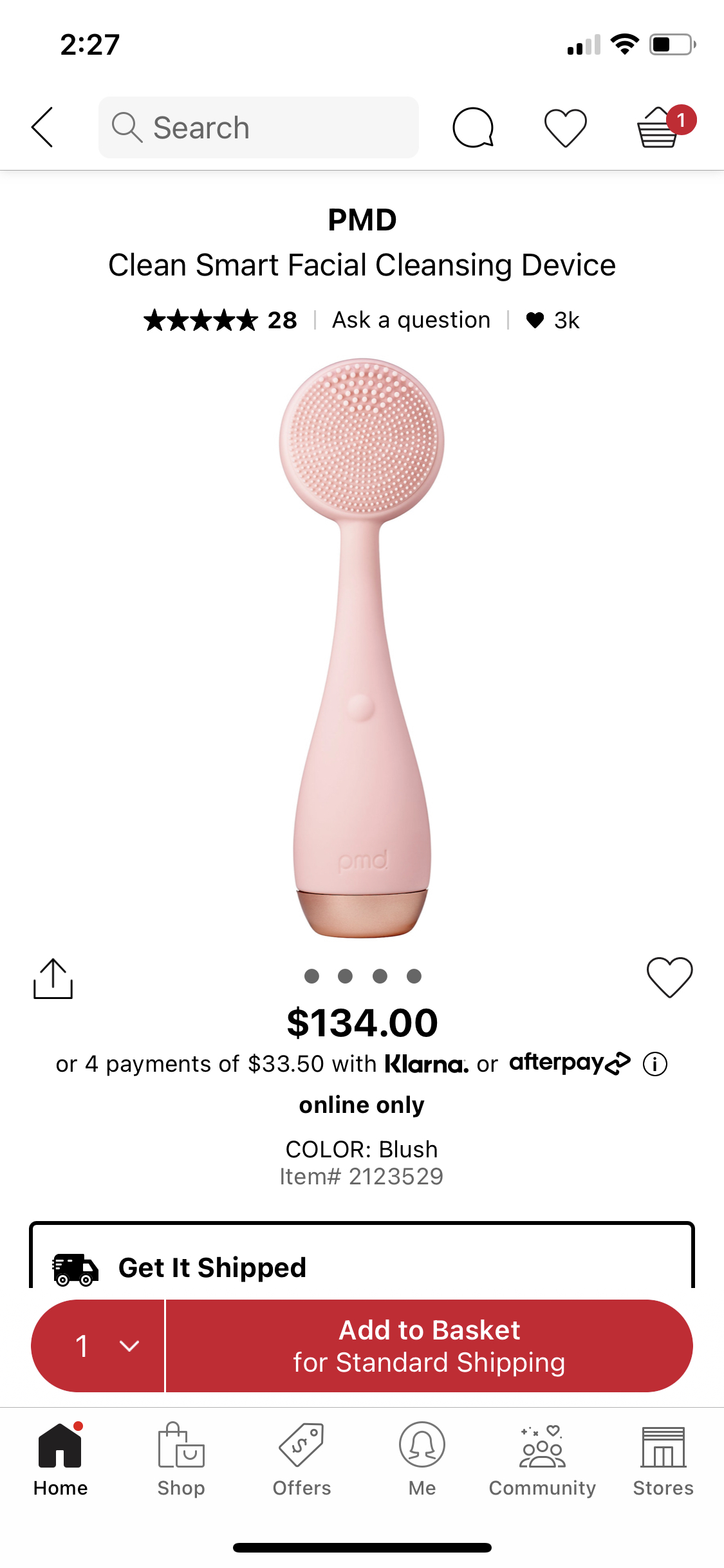Open the chat bubble icon
Viewport: 724px width, 1568px height.
pos(473,127)
